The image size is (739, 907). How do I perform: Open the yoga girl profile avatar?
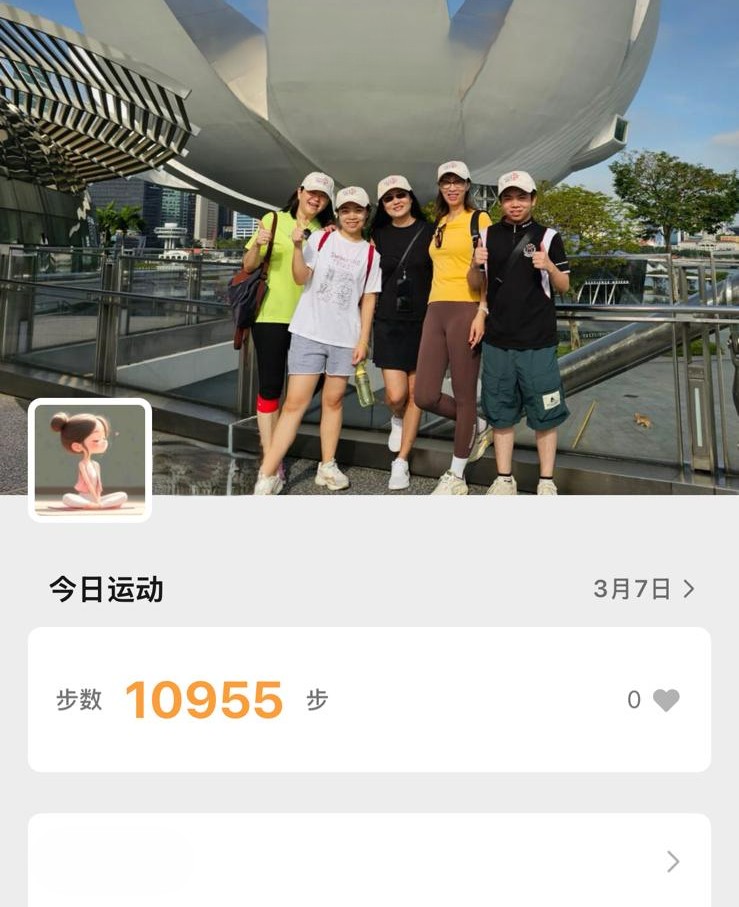[90, 460]
